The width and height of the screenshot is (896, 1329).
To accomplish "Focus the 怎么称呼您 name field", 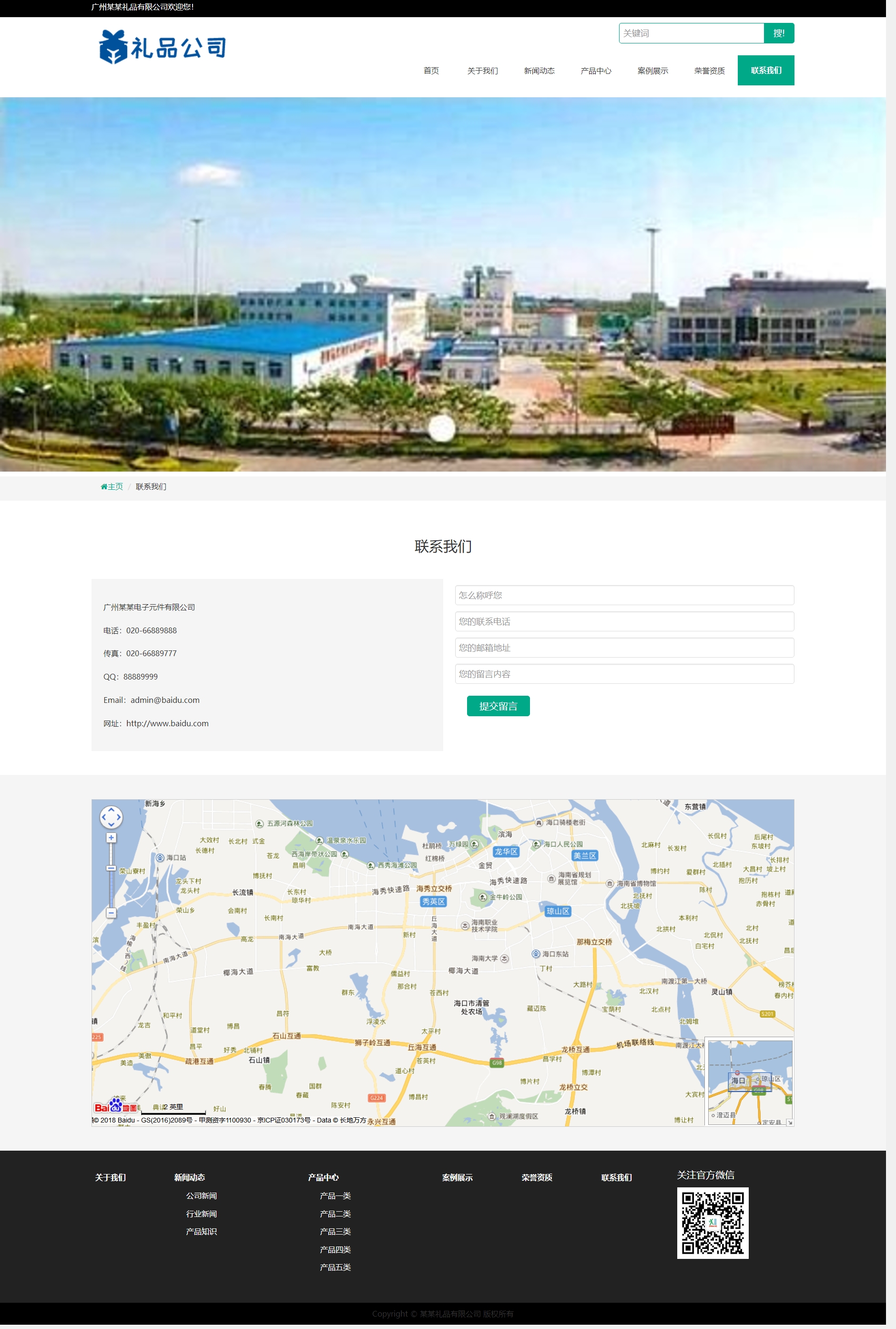I will [624, 595].
